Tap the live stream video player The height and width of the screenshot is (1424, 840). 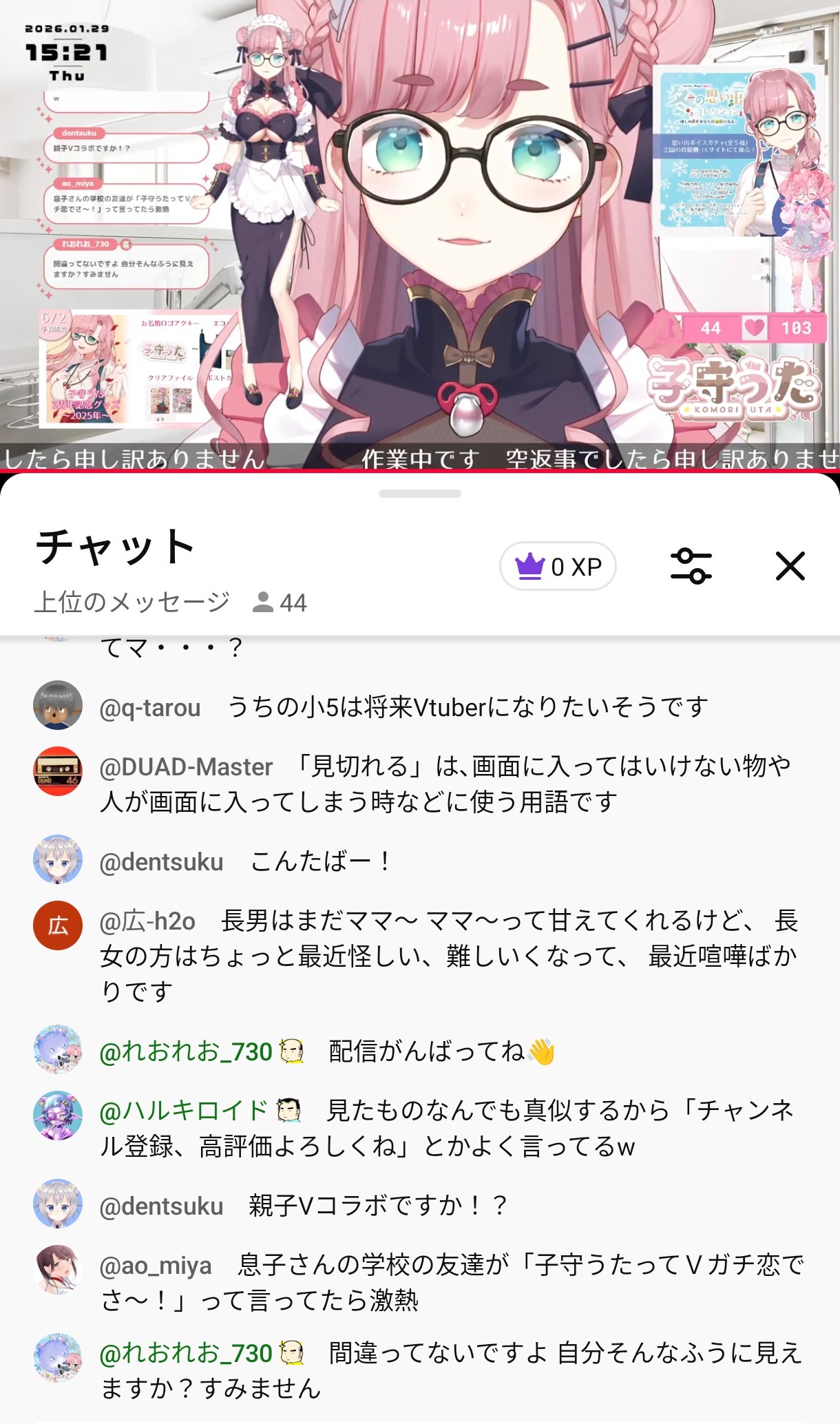(x=420, y=234)
